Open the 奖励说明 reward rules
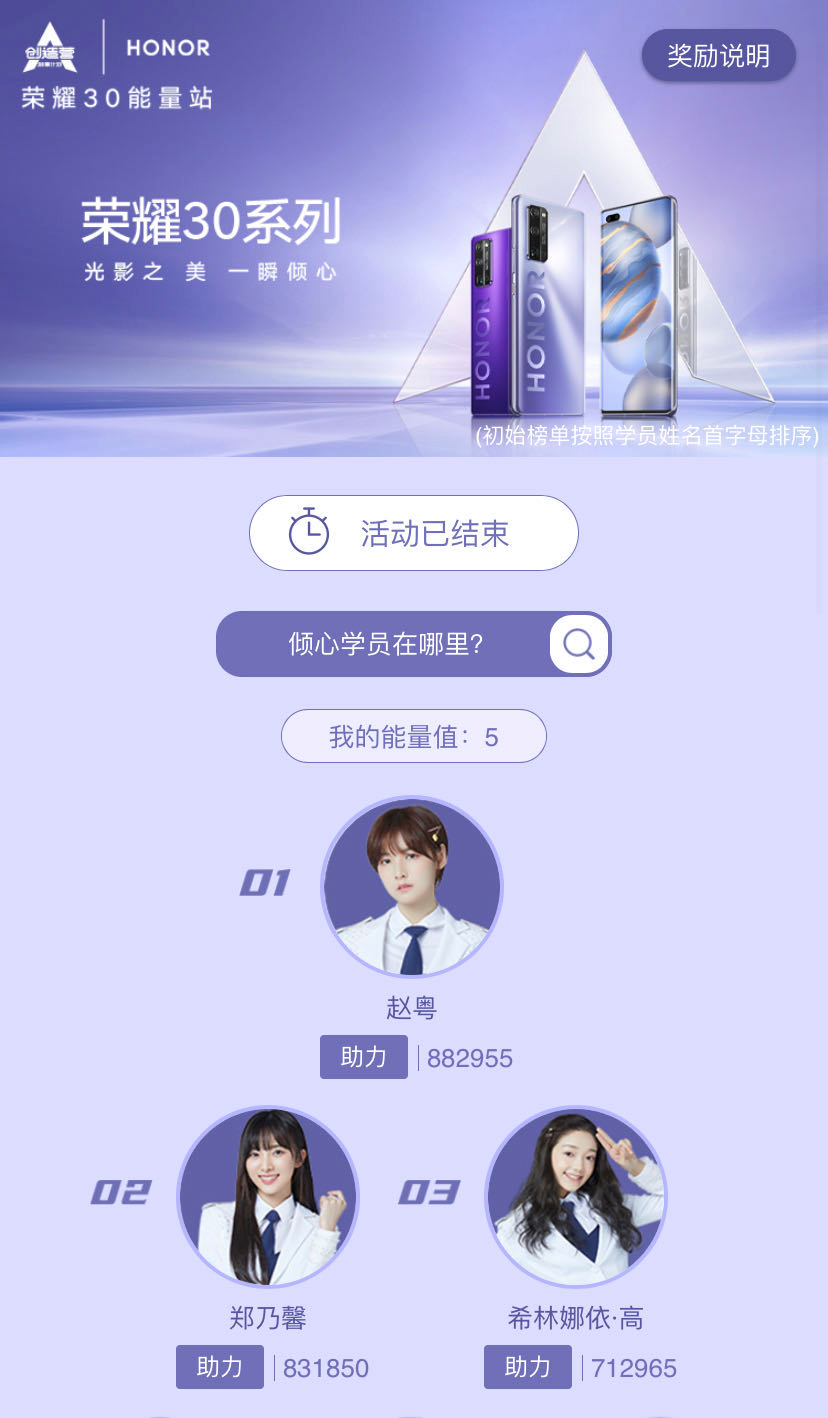The image size is (828, 1418). tap(718, 56)
